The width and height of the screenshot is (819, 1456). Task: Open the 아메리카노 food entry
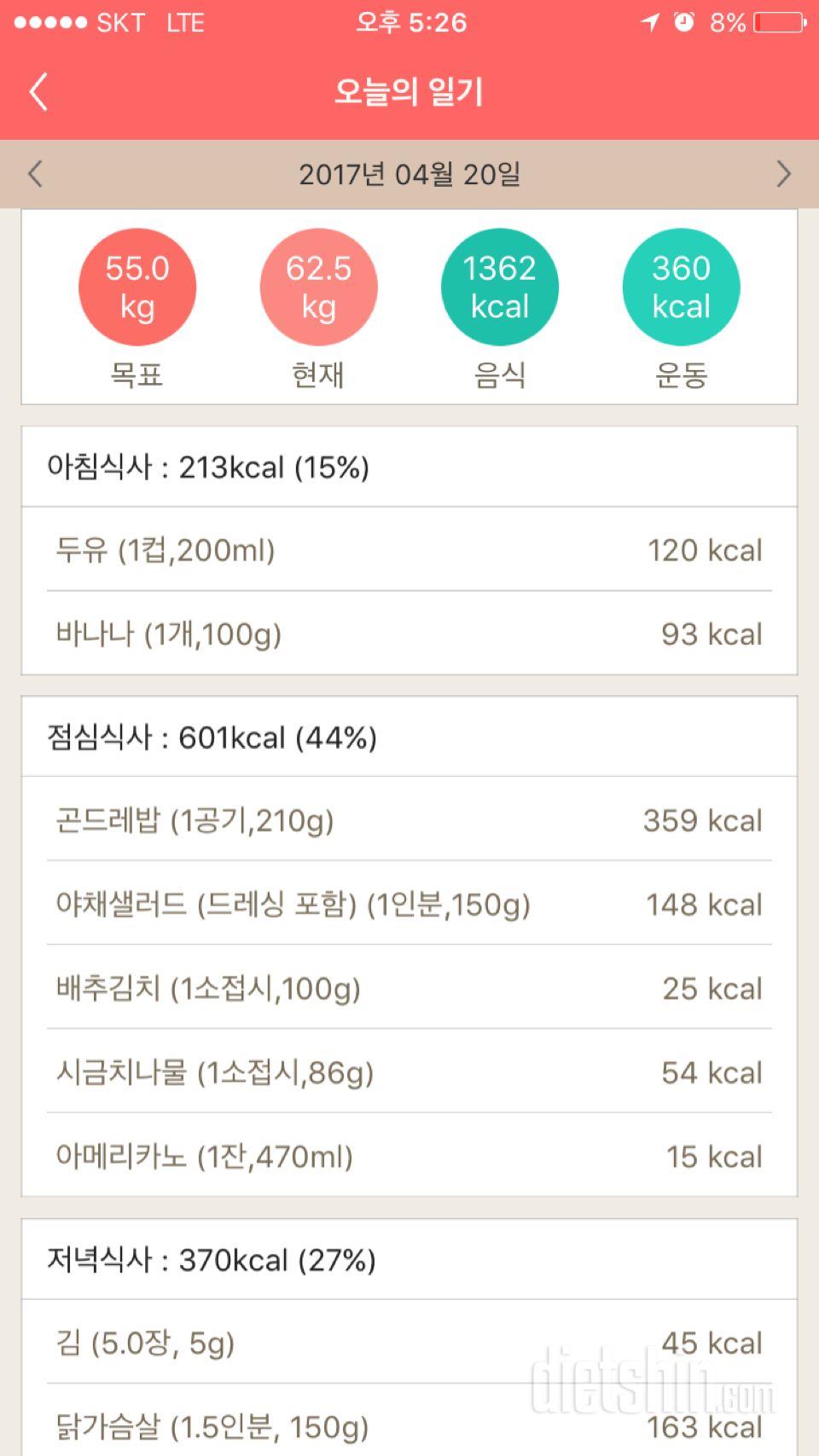point(409,1156)
